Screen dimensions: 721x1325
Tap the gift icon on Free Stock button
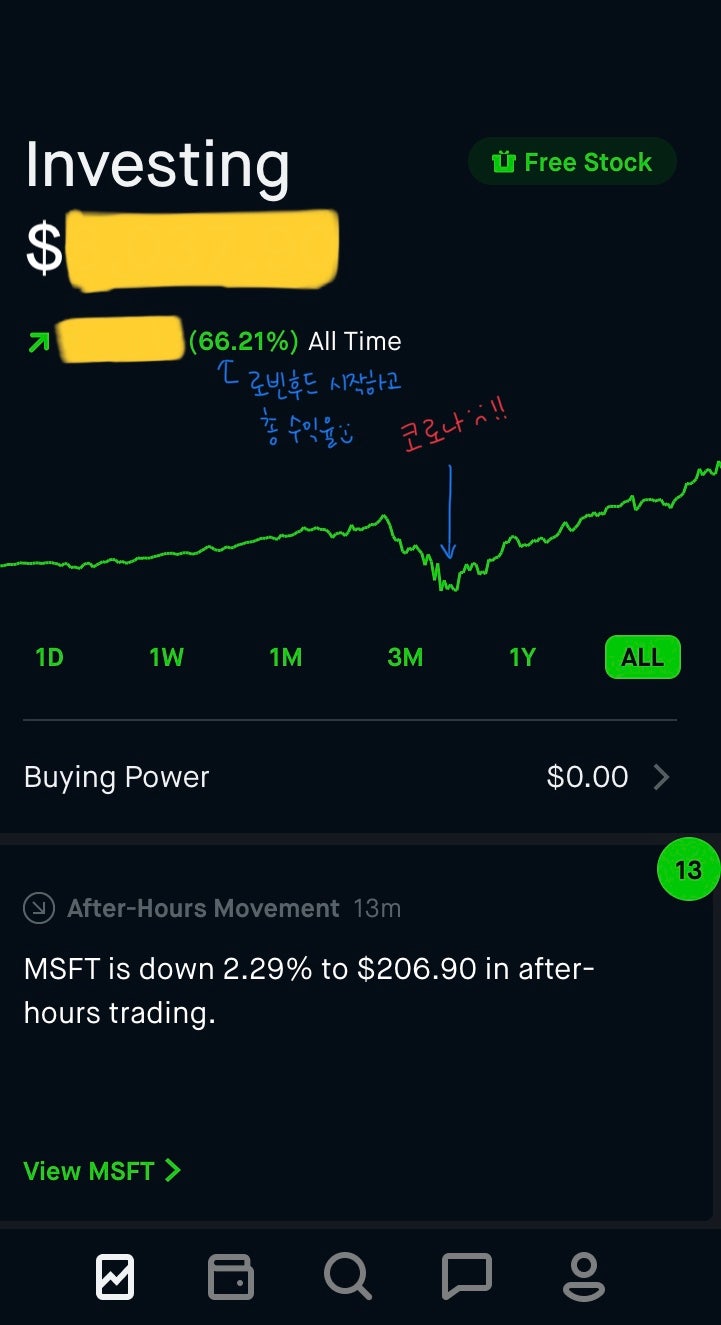(x=505, y=161)
